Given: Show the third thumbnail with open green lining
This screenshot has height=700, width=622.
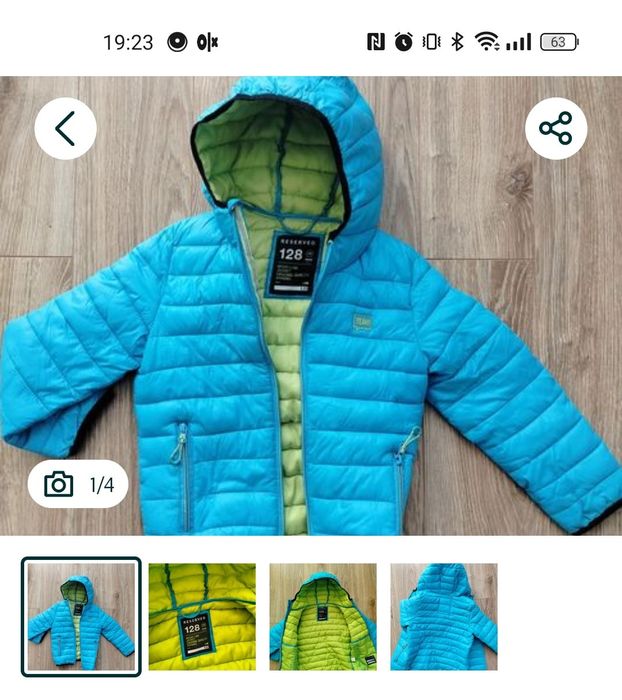Looking at the screenshot, I should click(x=323, y=617).
